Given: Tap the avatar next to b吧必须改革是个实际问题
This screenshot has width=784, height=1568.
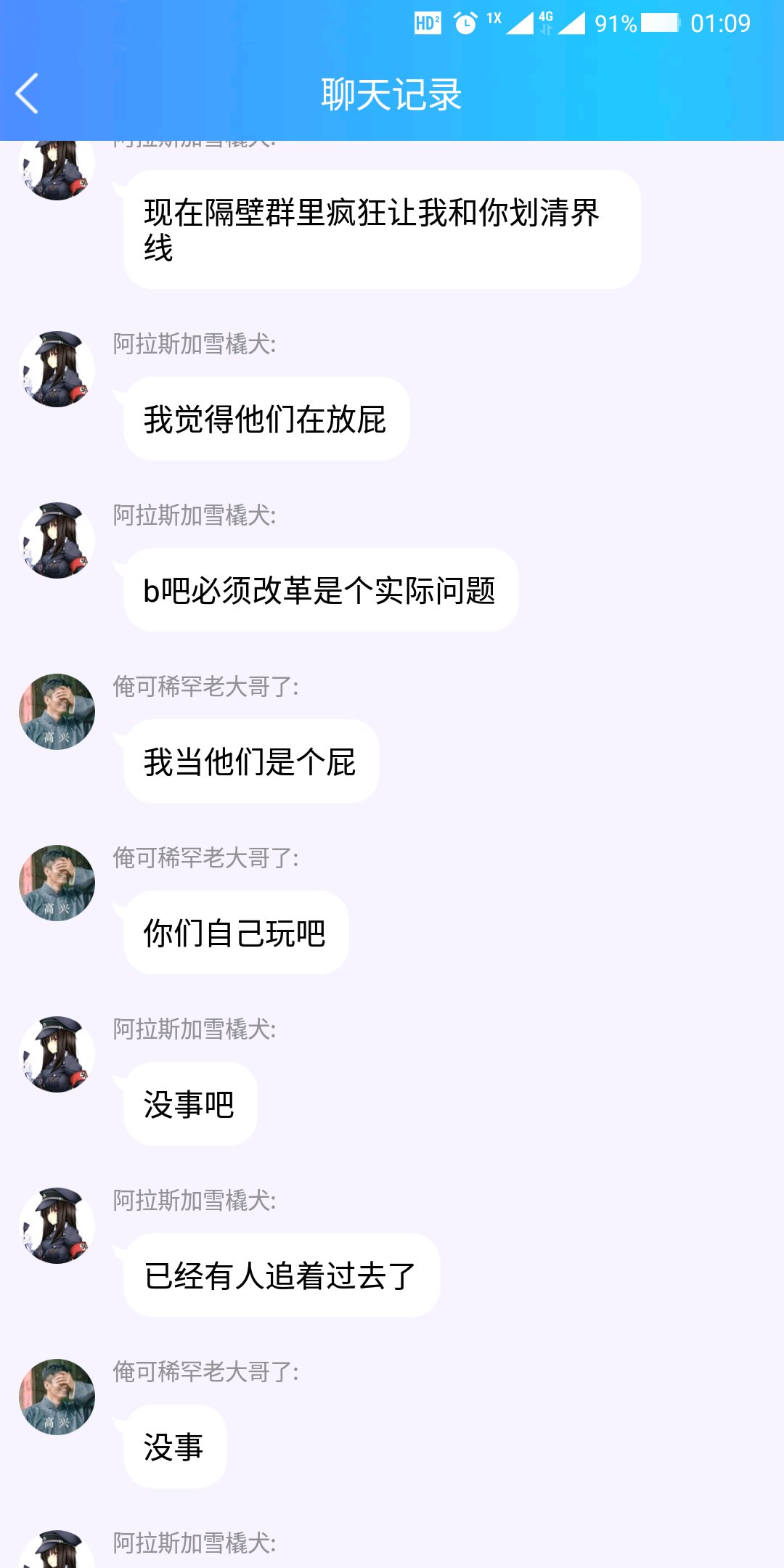Looking at the screenshot, I should [x=57, y=540].
